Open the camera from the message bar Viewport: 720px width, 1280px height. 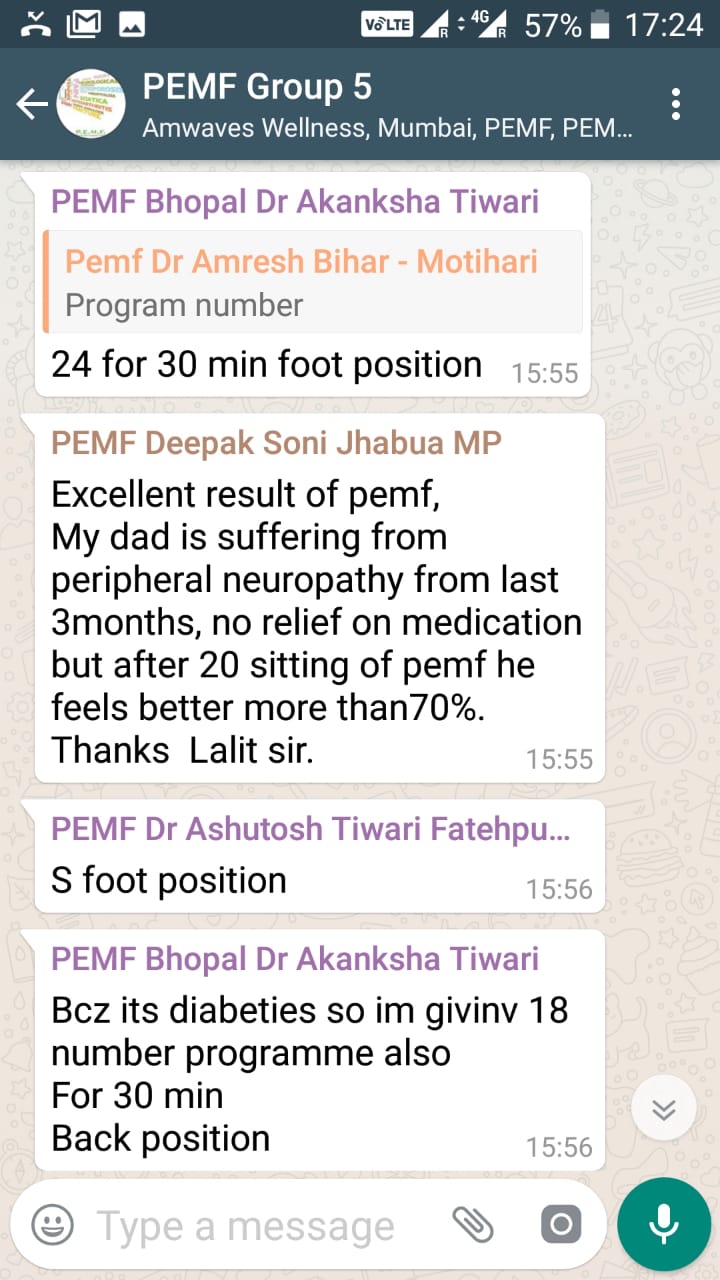pos(561,1224)
